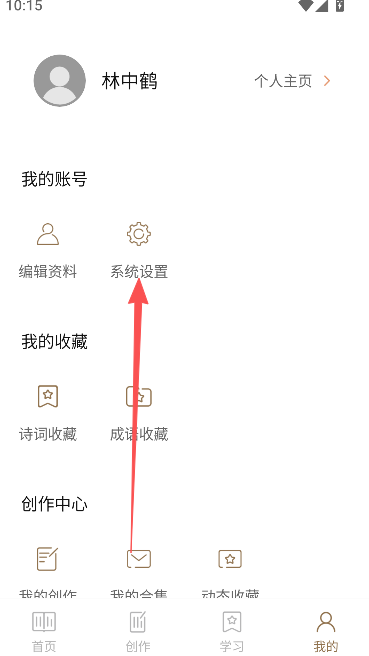Open 系统设置 system settings
Viewport: 369px width, 656px height.
tap(139, 251)
